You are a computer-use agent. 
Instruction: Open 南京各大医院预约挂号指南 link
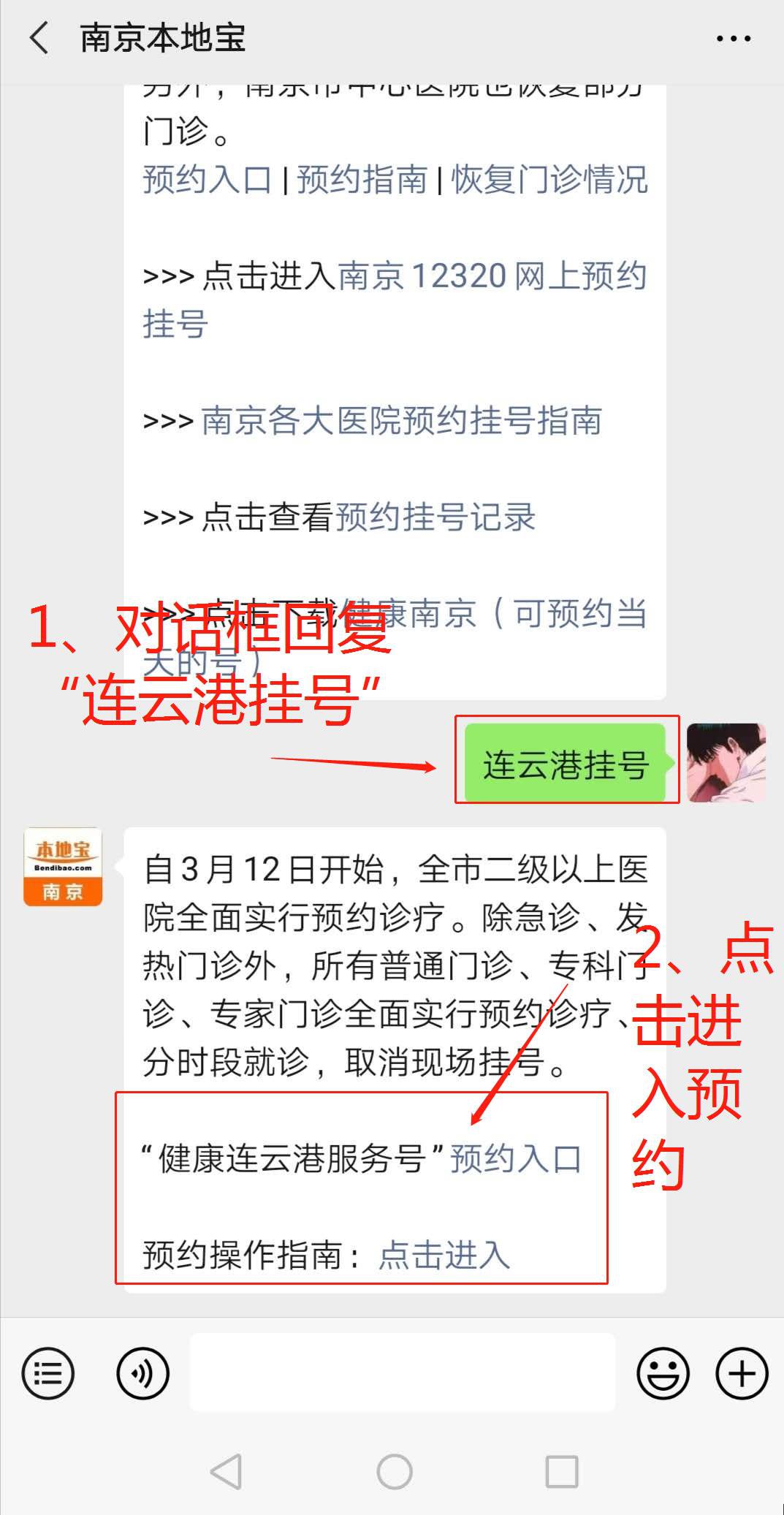(x=401, y=421)
